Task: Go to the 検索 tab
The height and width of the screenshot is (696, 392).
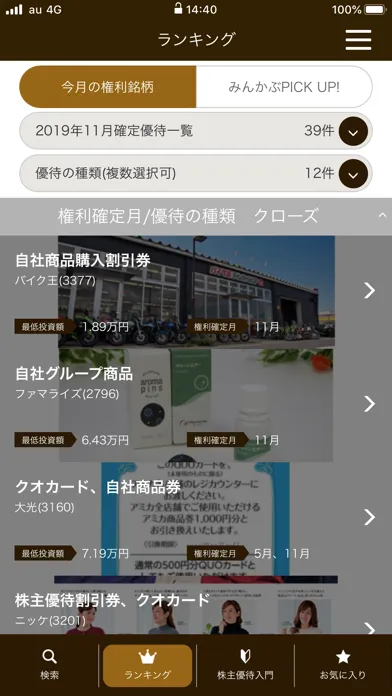Action: click(x=49, y=665)
